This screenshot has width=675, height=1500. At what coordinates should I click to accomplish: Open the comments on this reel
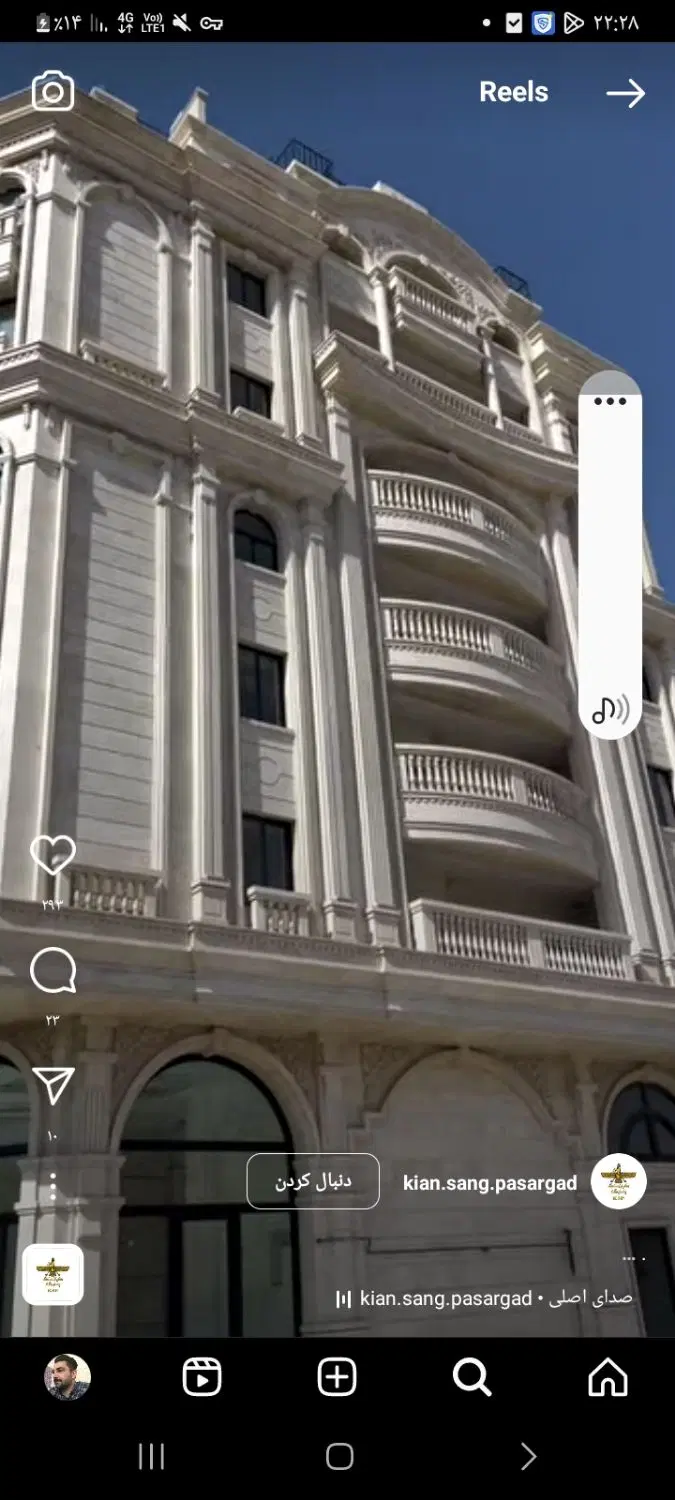pos(53,970)
